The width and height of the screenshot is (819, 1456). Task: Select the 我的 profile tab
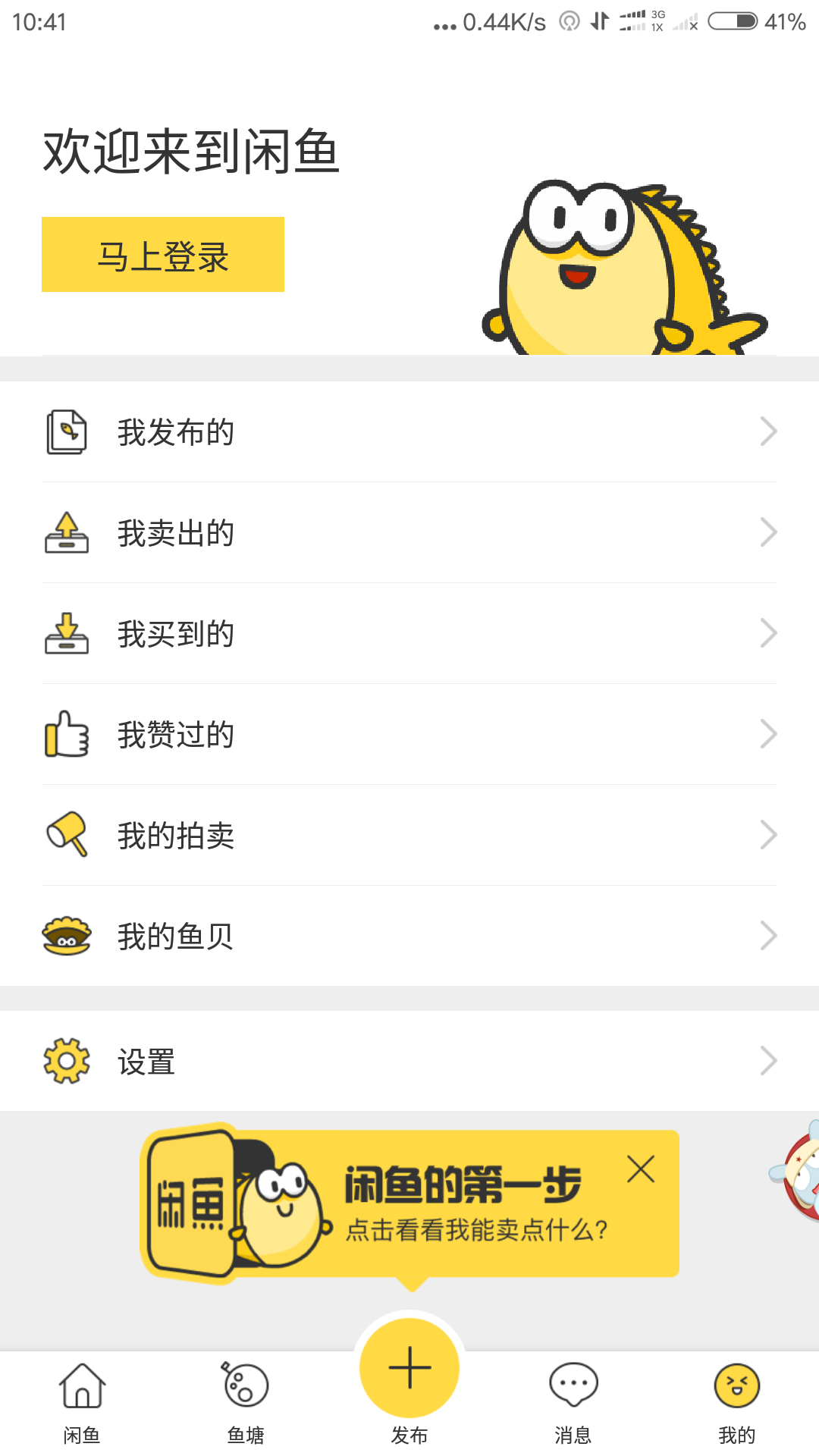tap(737, 1401)
